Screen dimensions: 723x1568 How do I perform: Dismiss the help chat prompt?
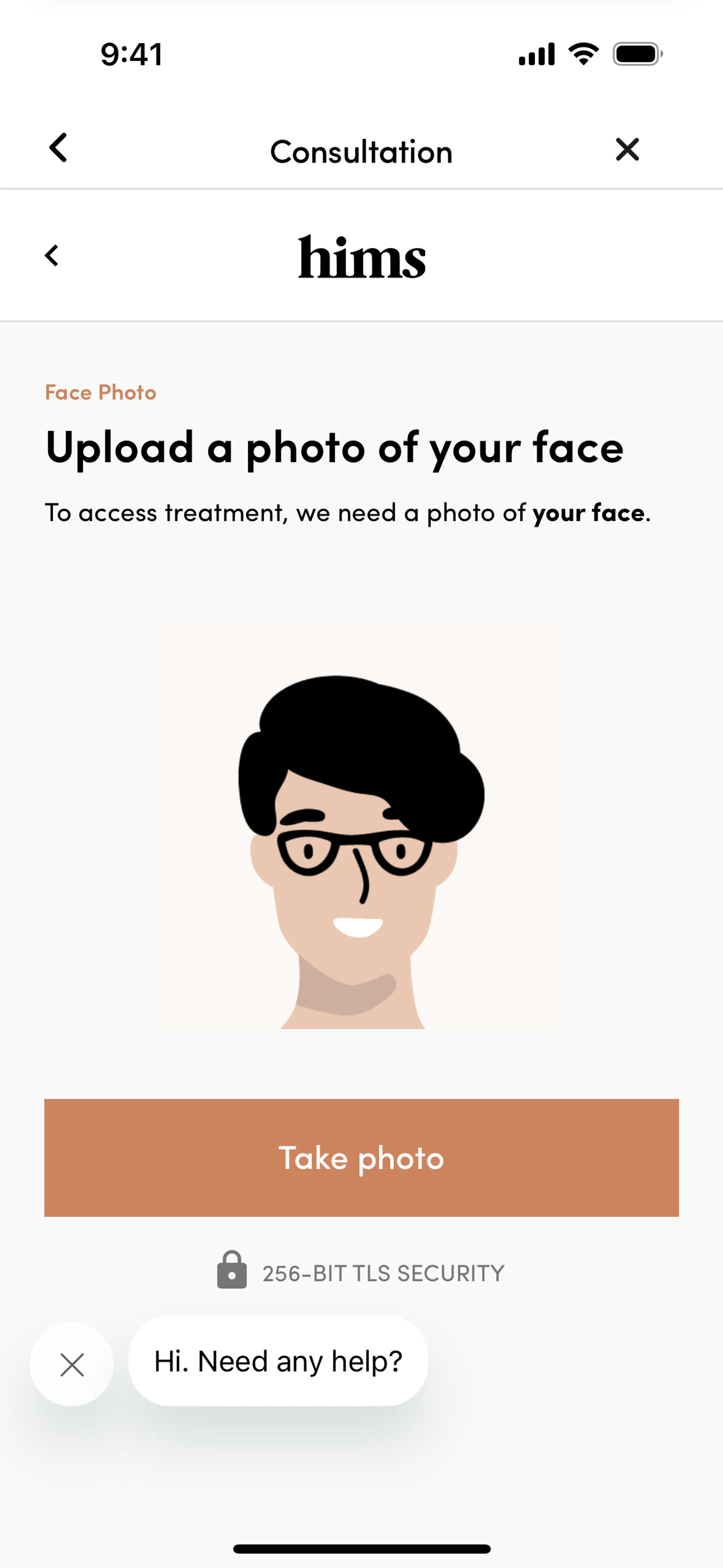(x=72, y=1364)
